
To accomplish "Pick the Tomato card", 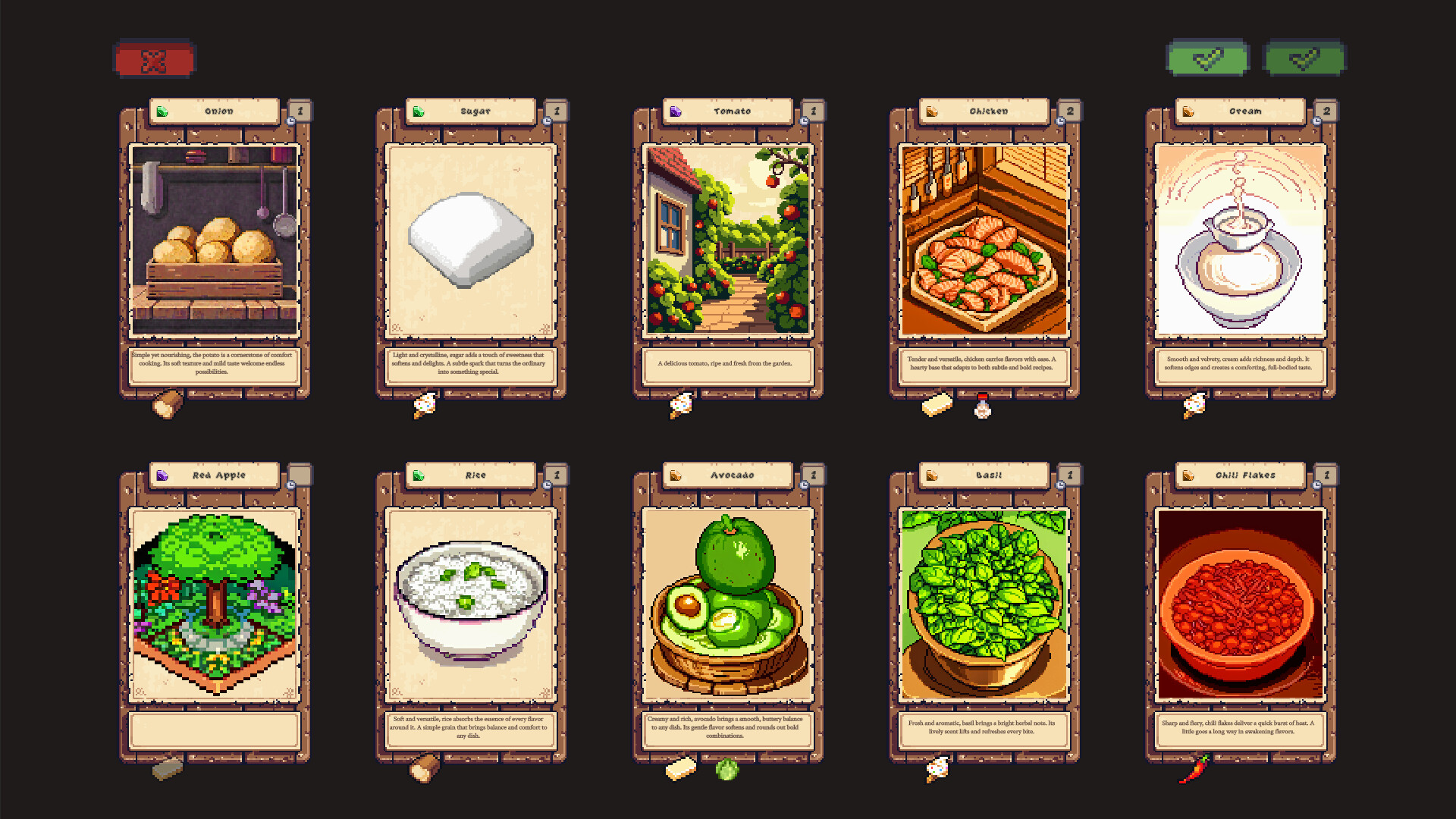I will 727,241.
